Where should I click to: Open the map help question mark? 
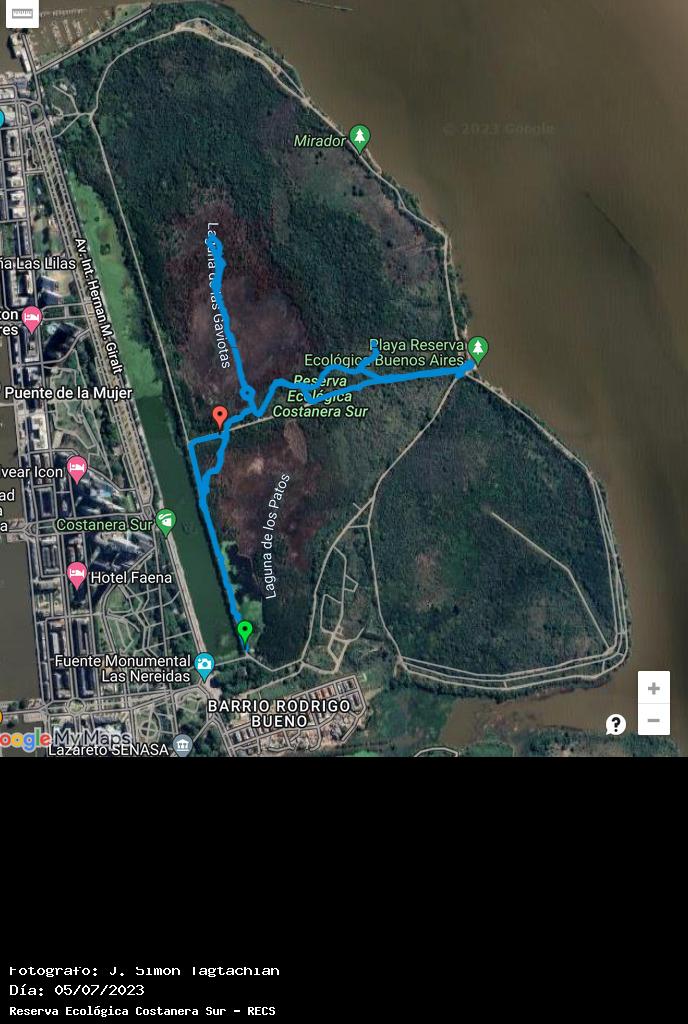click(616, 724)
